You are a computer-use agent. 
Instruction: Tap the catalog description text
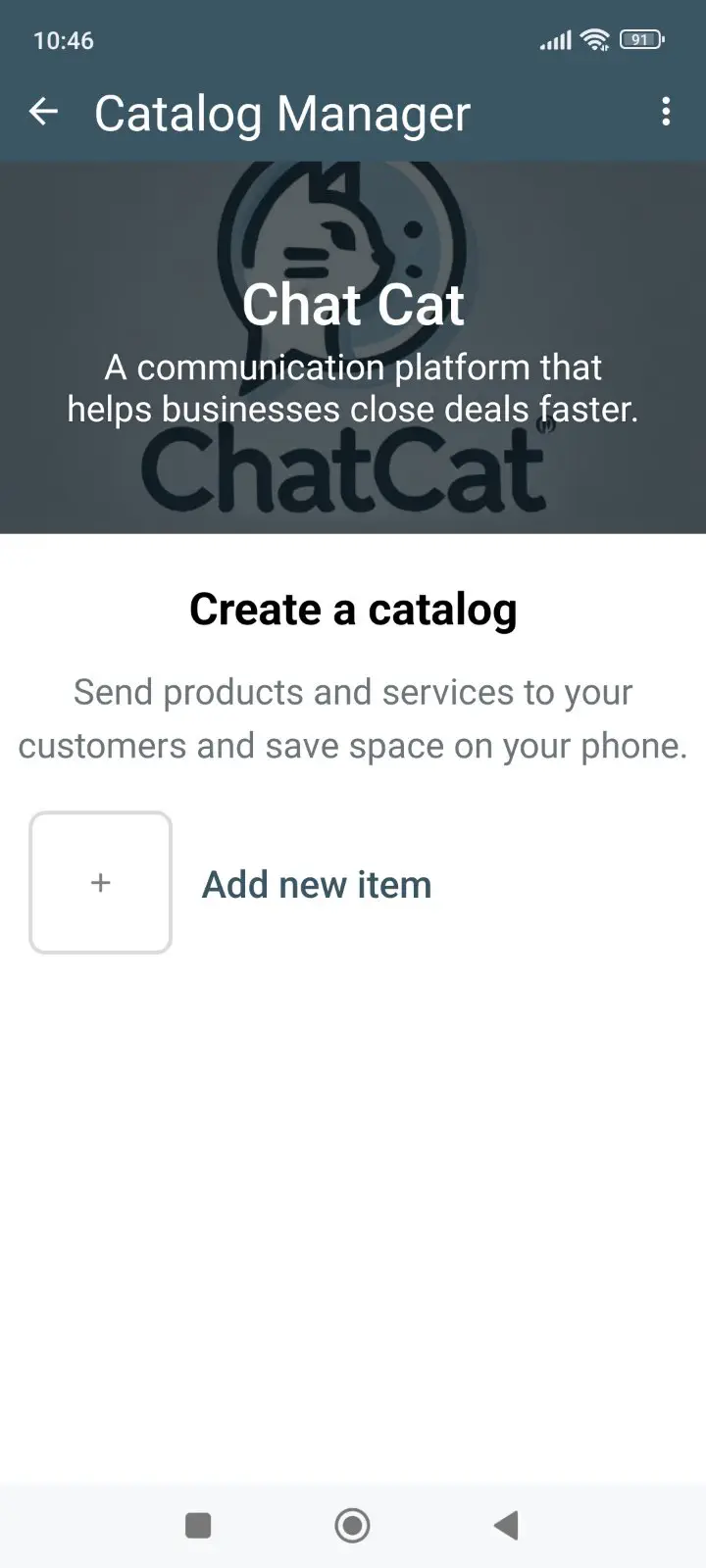coord(353,717)
